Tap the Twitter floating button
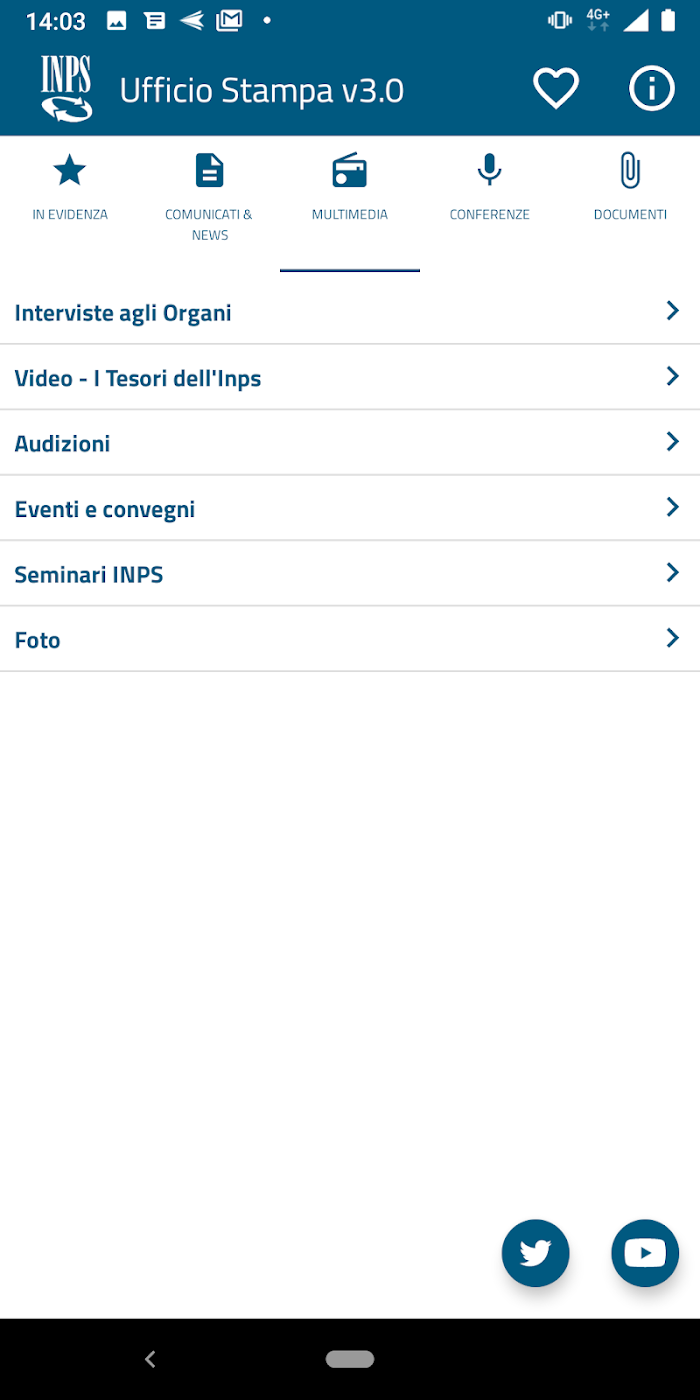700x1400 pixels. (536, 1253)
